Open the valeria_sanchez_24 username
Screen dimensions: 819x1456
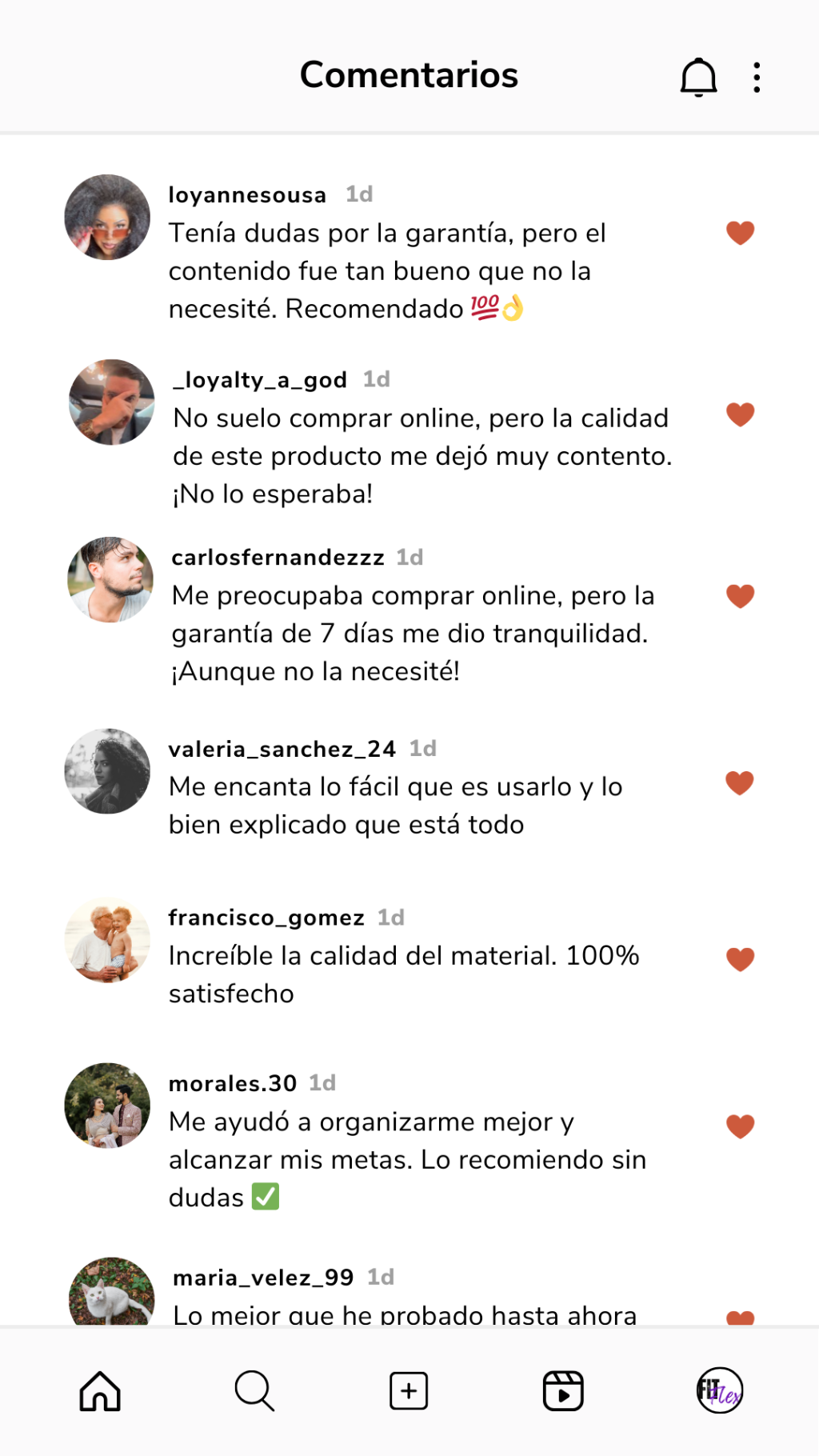coord(282,749)
